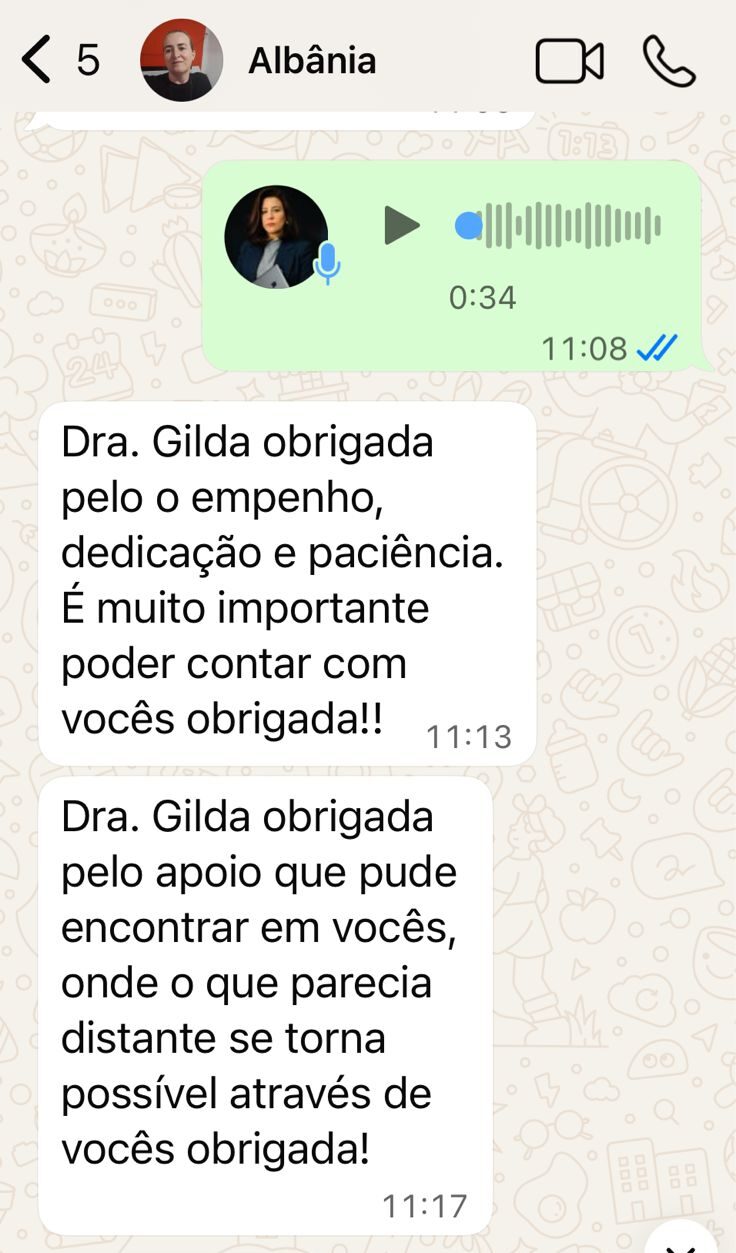Seek within the voice message waveform
736x1253 pixels.
click(x=570, y=225)
